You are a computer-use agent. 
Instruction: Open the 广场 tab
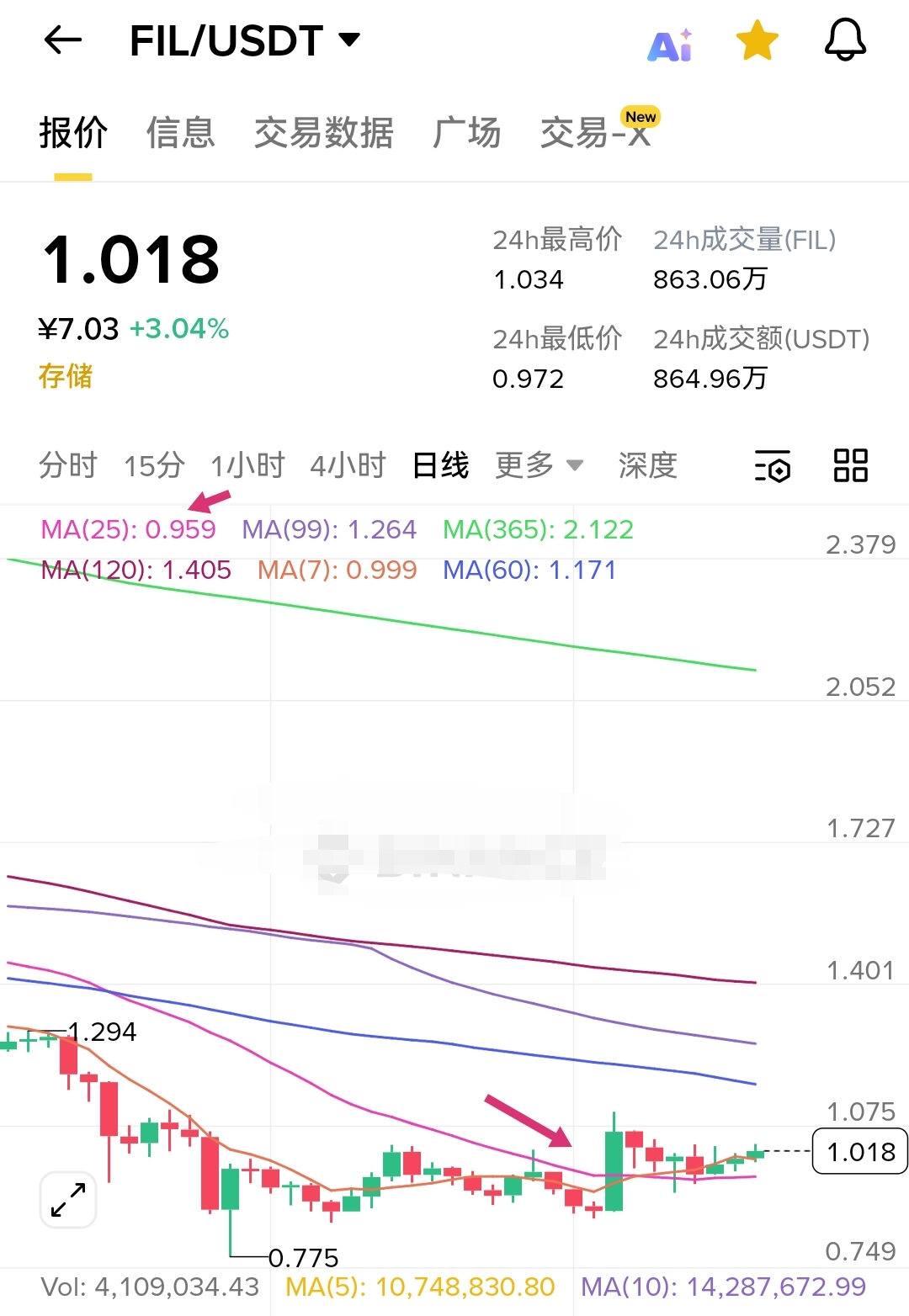(x=466, y=133)
